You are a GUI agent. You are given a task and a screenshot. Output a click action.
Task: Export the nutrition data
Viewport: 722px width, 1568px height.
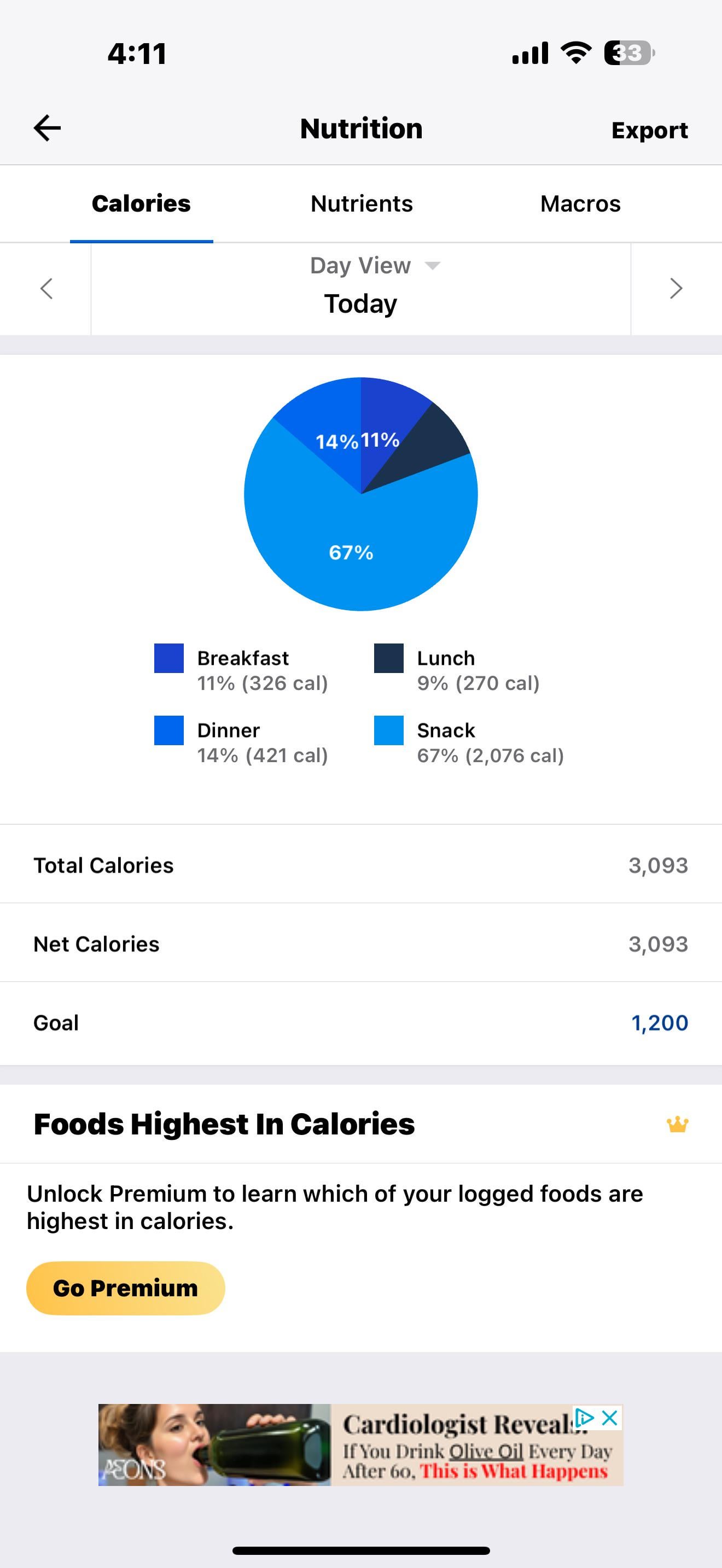[x=650, y=130]
